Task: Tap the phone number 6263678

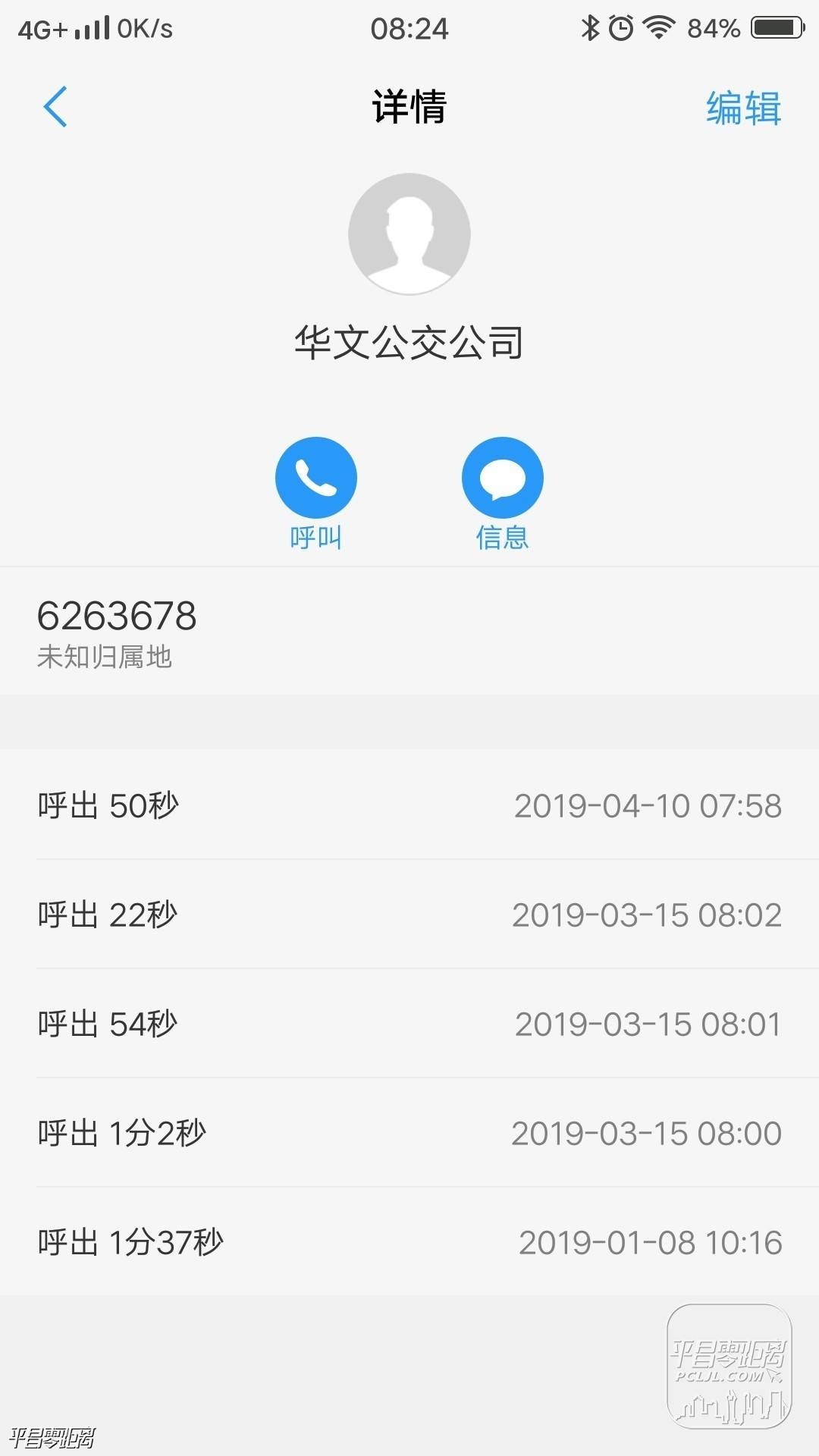Action: [118, 616]
